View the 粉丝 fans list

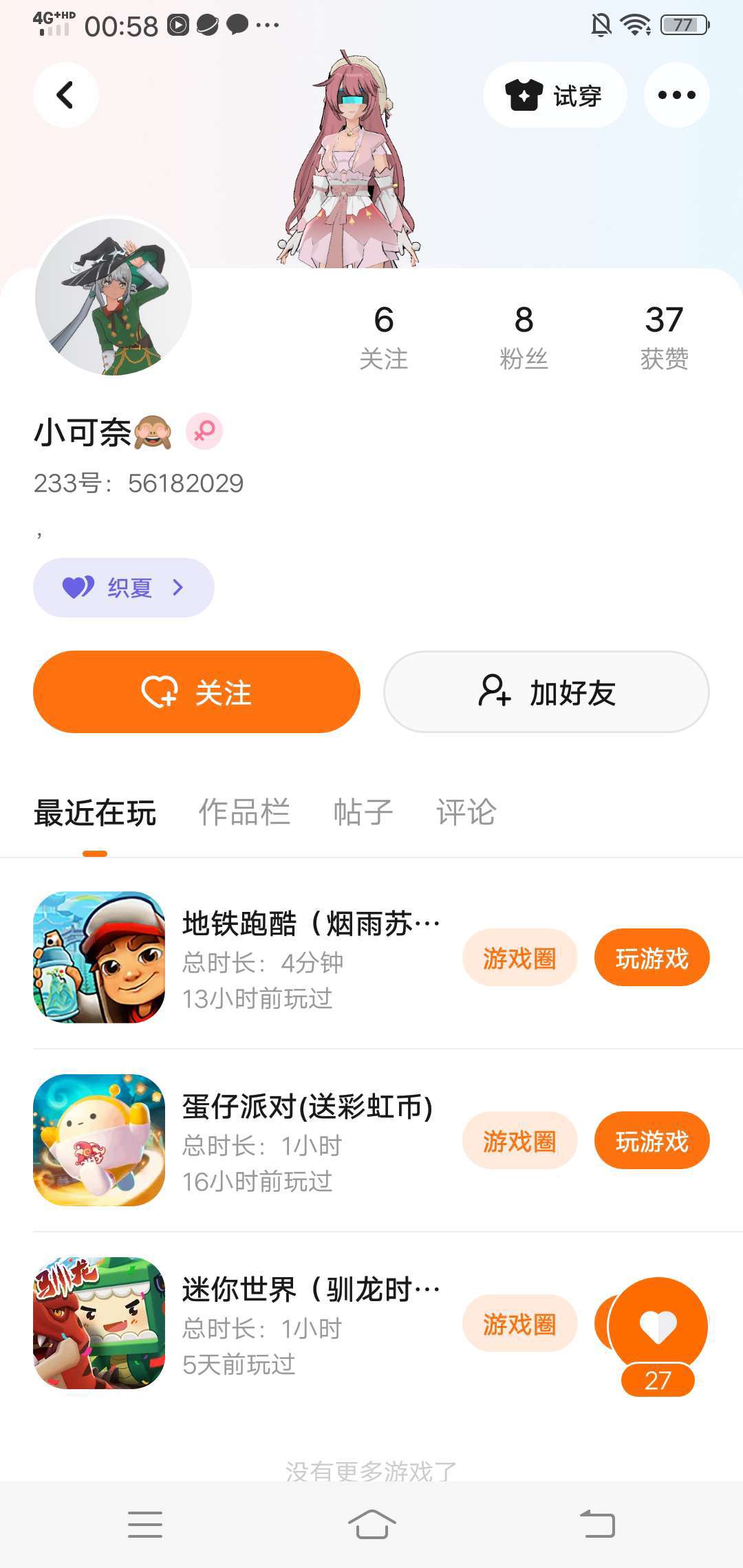click(524, 337)
